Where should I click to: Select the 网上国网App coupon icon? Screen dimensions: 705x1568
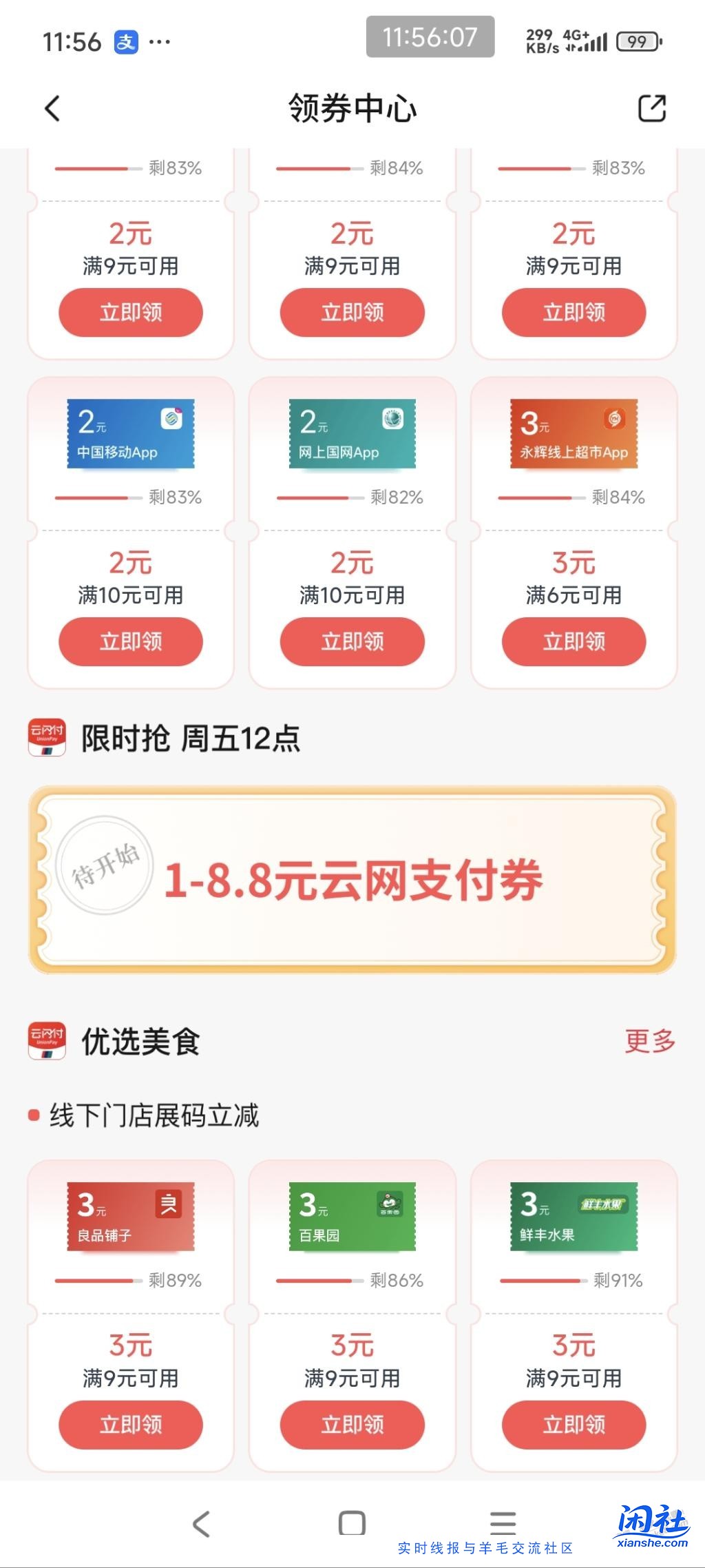[x=352, y=433]
